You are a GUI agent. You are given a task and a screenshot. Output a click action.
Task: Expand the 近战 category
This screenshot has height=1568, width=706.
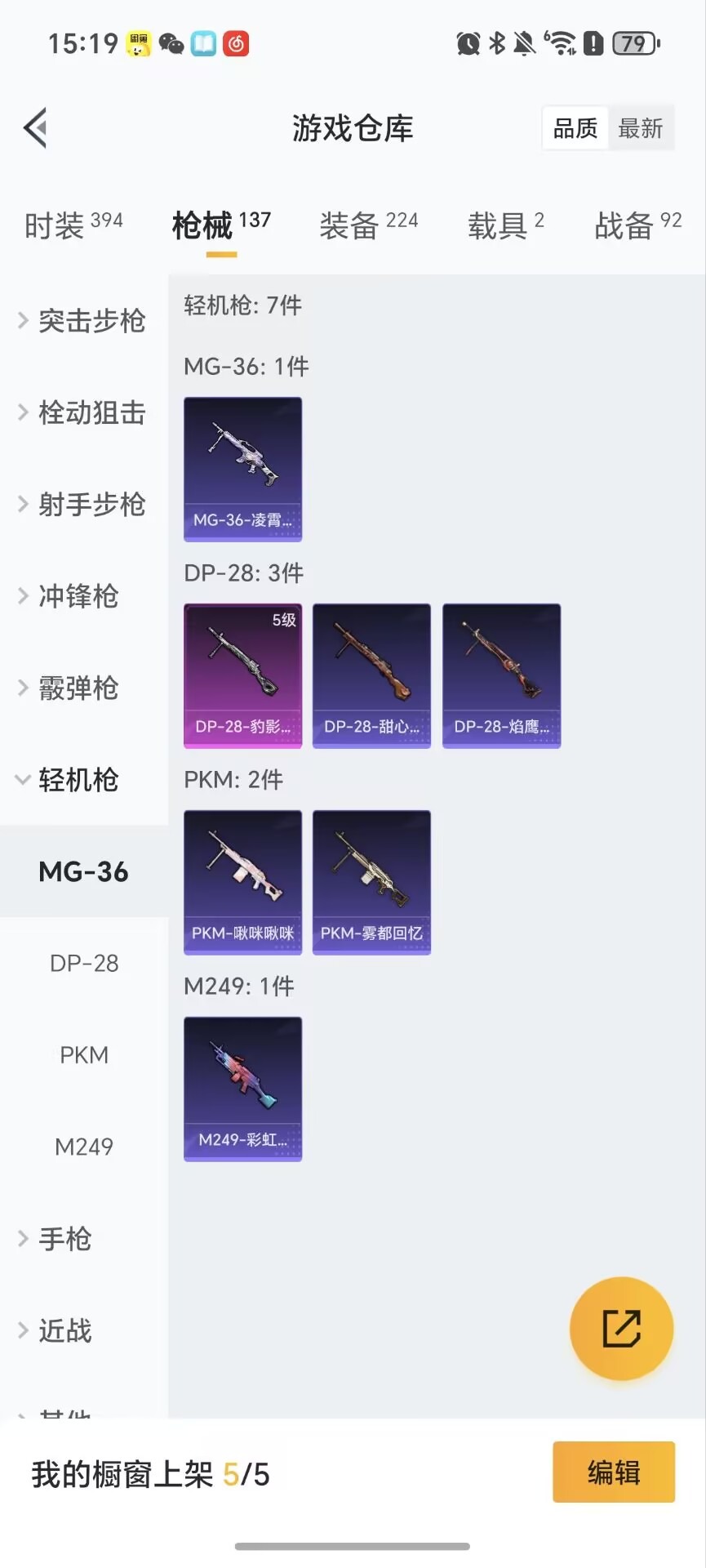pyautogui.click(x=65, y=1330)
